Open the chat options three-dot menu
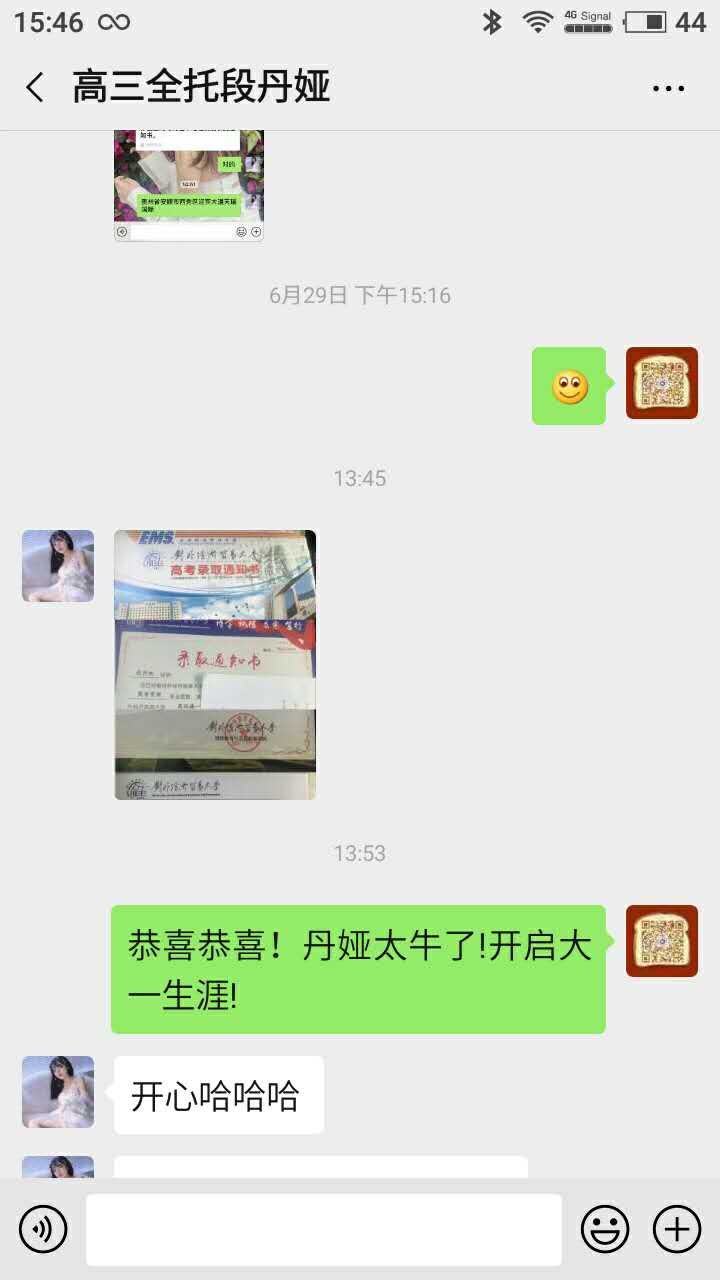This screenshot has width=720, height=1280. tap(668, 88)
